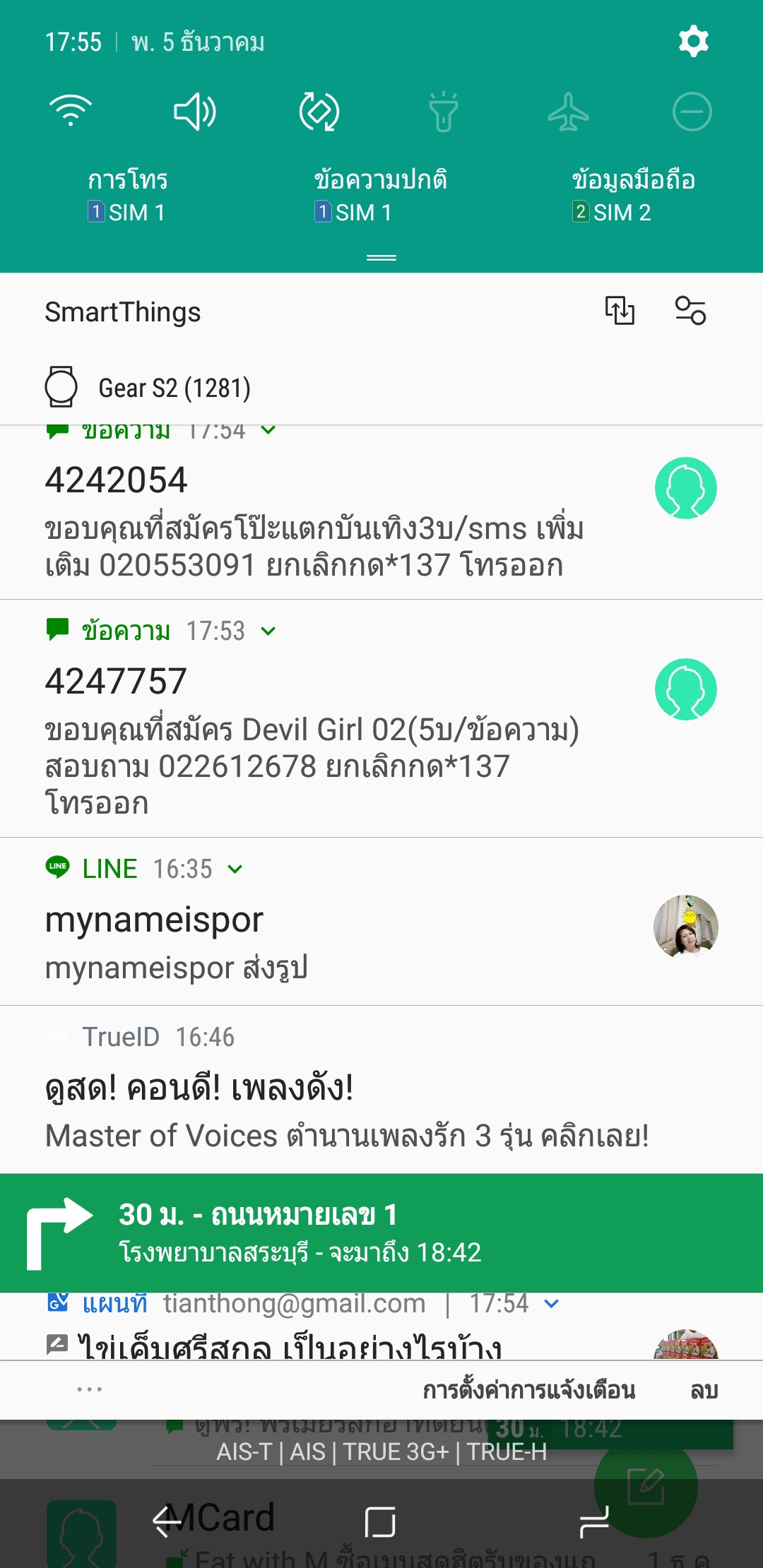Turn on the flashlight
The width and height of the screenshot is (763, 1568).
444,112
